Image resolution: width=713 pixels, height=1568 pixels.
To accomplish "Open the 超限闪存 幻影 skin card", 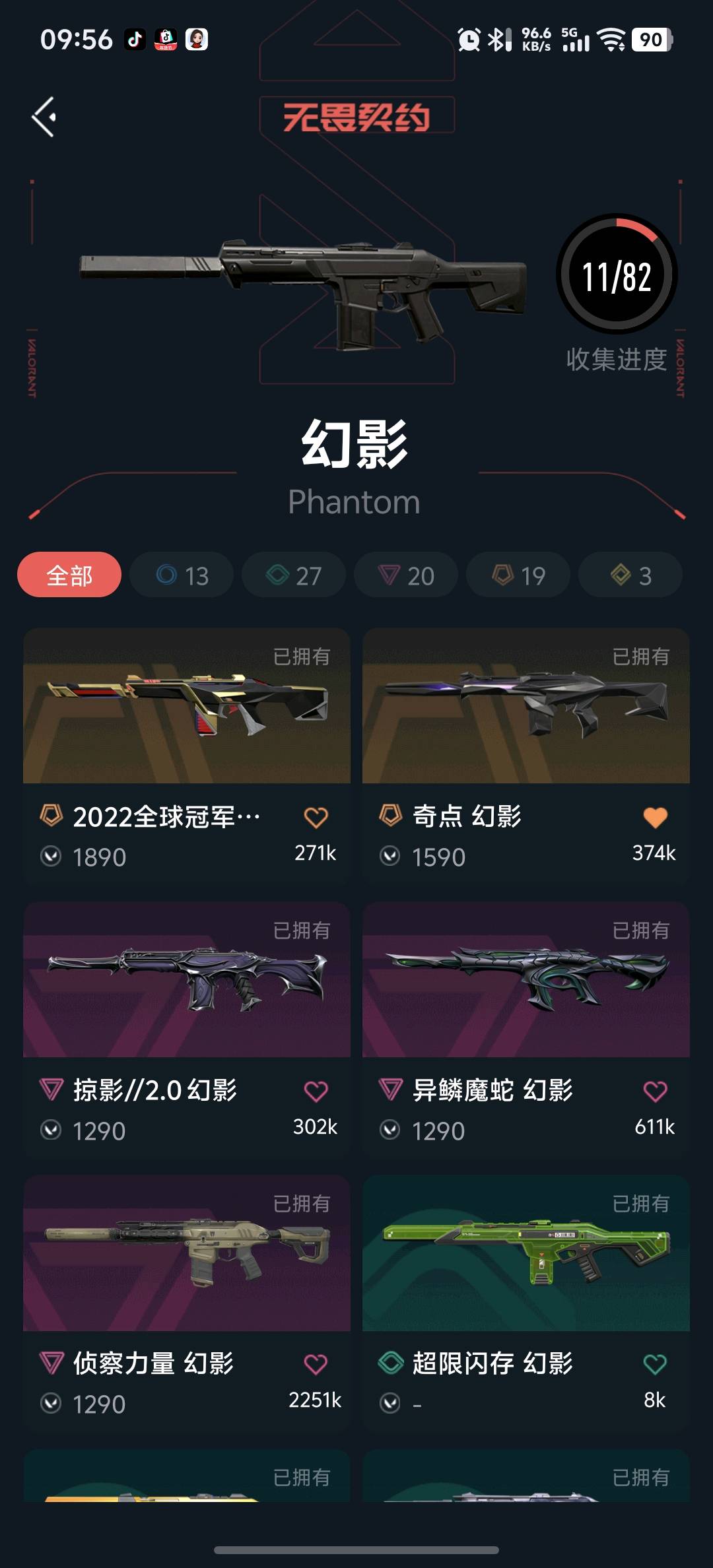I will (526, 1254).
